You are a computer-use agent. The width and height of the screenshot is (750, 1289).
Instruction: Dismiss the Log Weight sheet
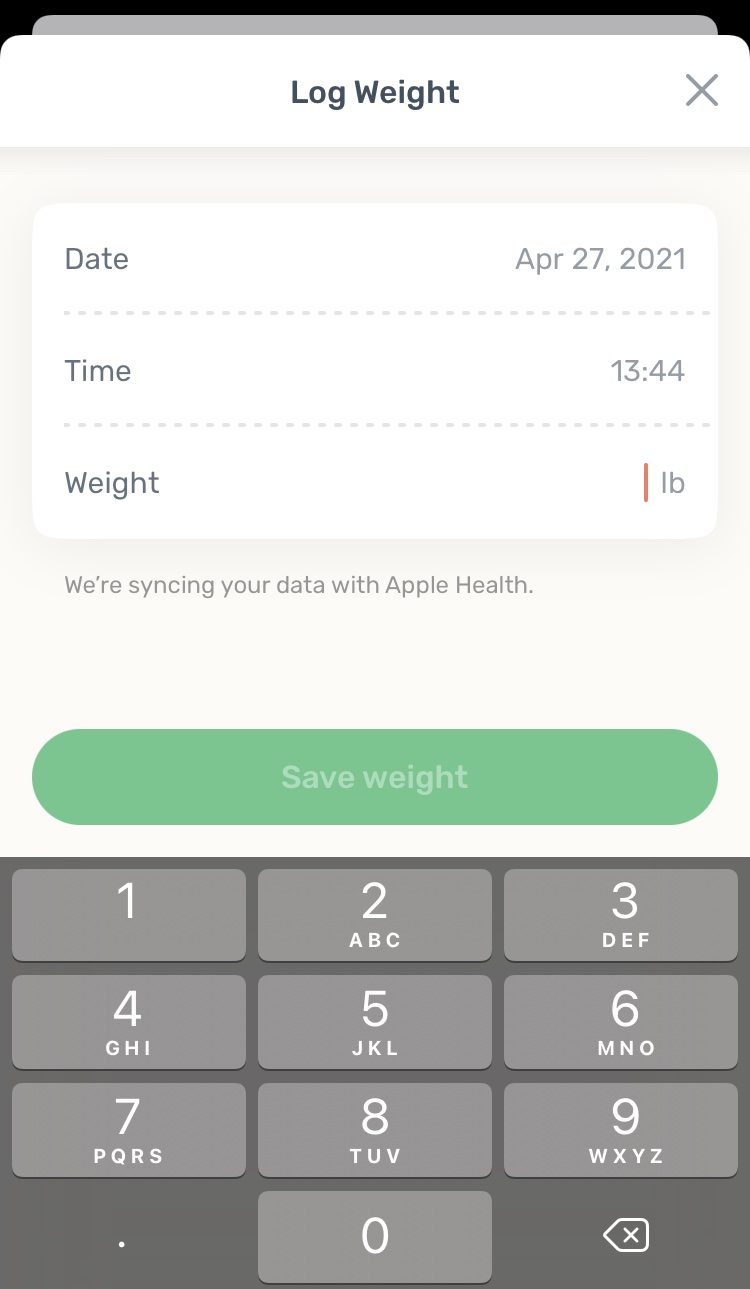point(701,90)
